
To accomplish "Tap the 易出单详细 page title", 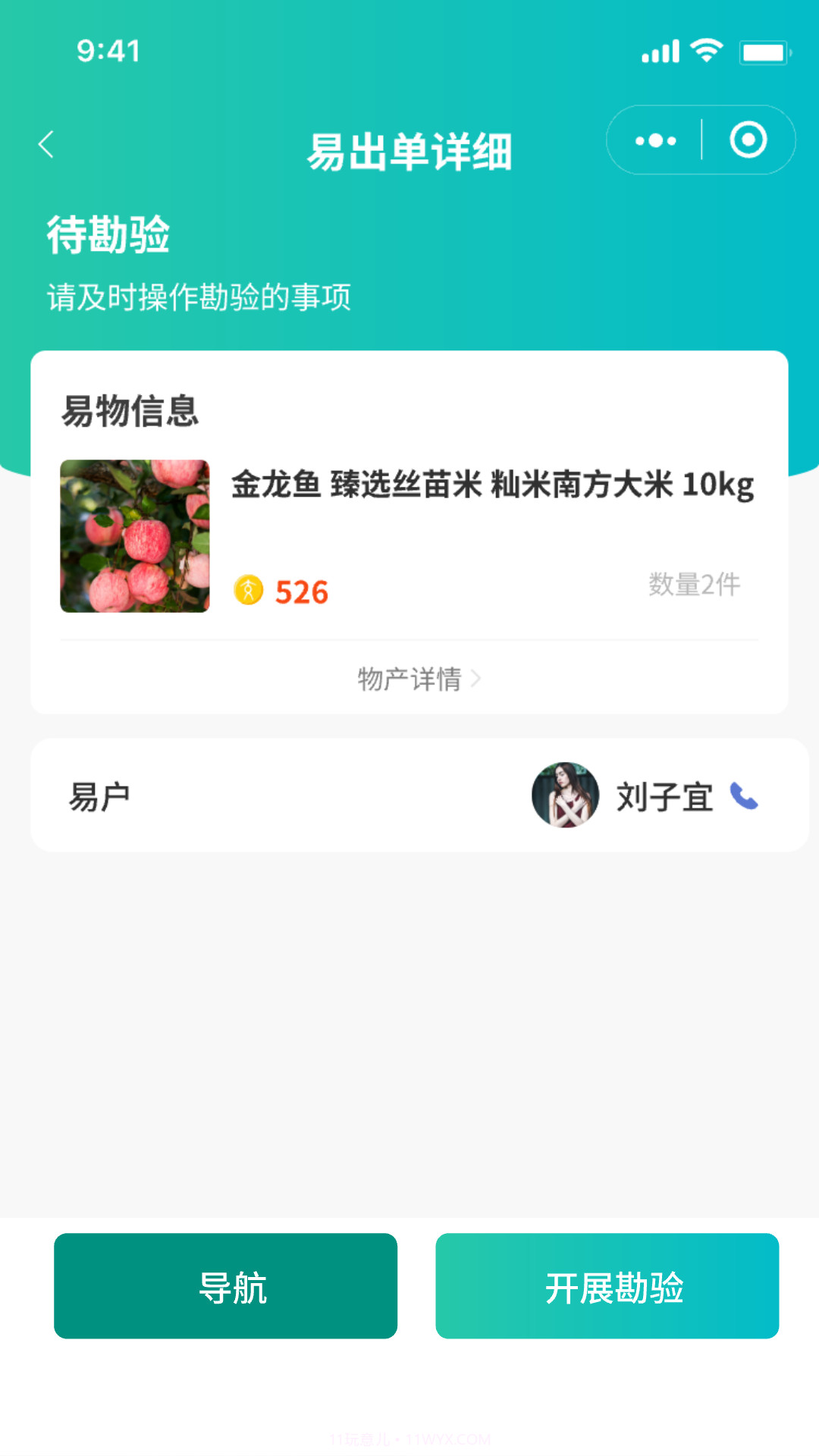I will coord(409,151).
